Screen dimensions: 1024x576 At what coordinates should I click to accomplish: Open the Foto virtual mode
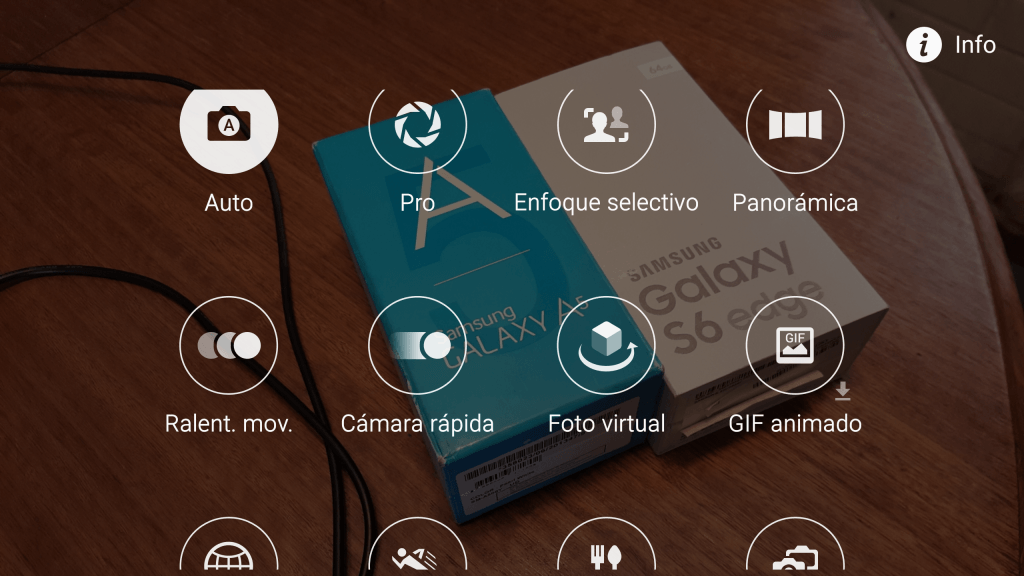point(605,346)
